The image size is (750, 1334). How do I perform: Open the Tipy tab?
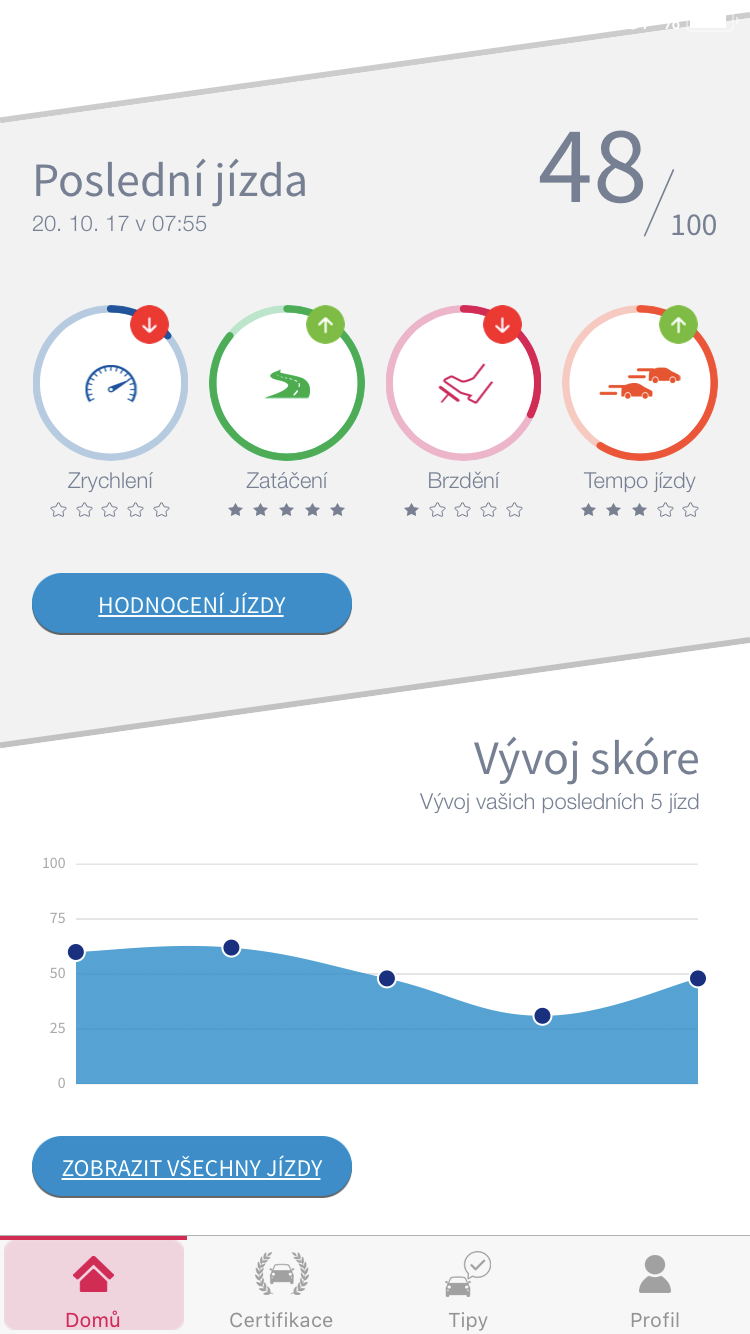click(468, 1288)
